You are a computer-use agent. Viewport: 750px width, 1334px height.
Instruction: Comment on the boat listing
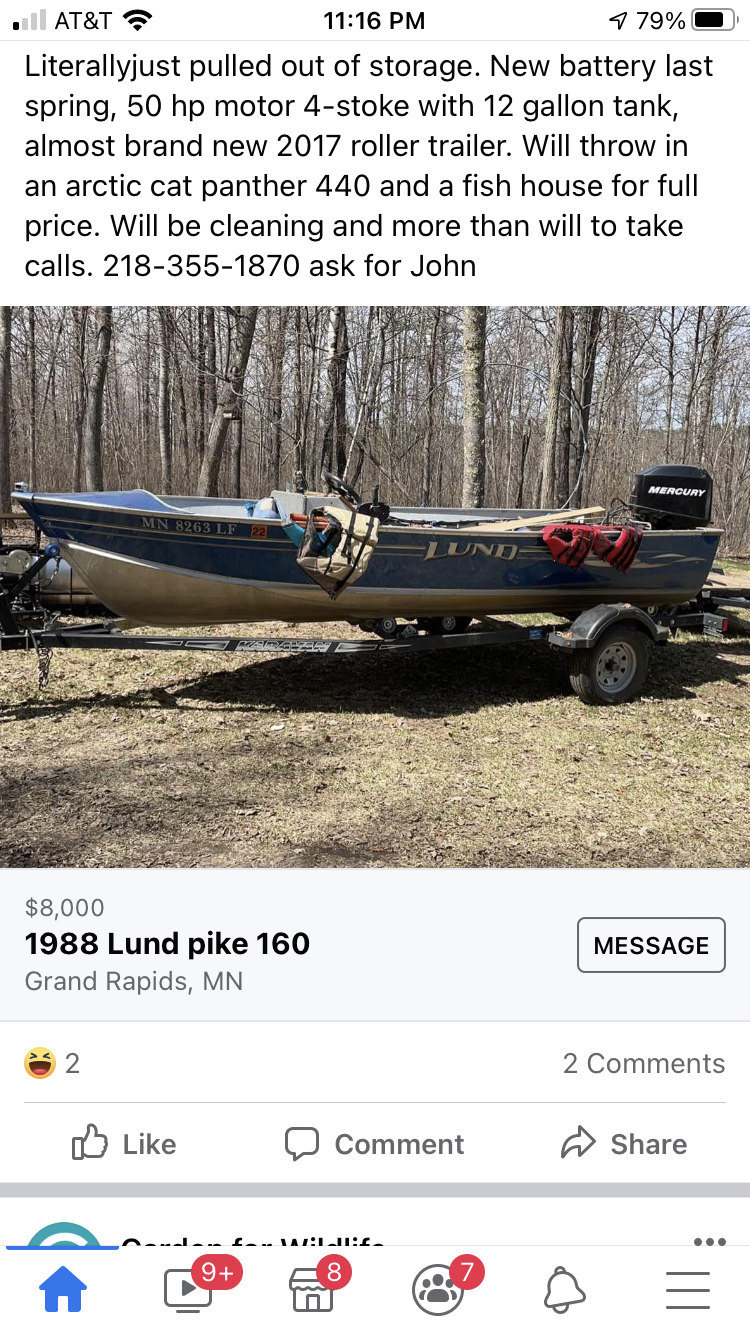(374, 1144)
